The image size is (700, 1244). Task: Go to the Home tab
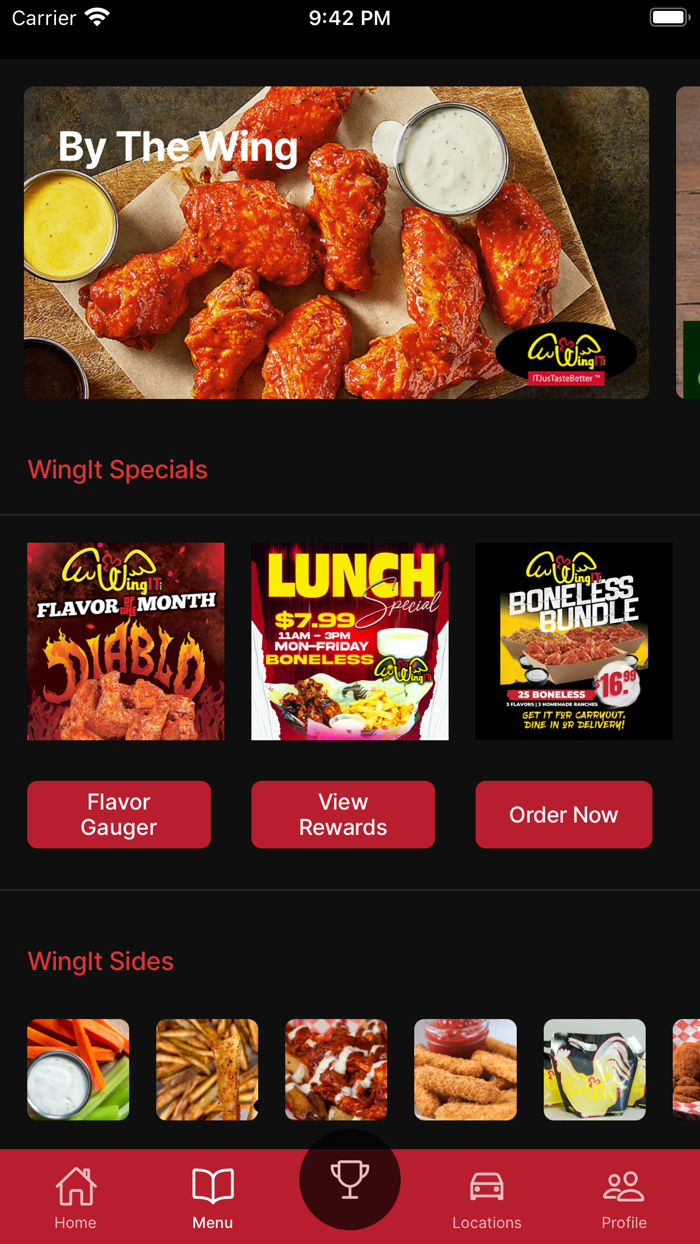76,1198
